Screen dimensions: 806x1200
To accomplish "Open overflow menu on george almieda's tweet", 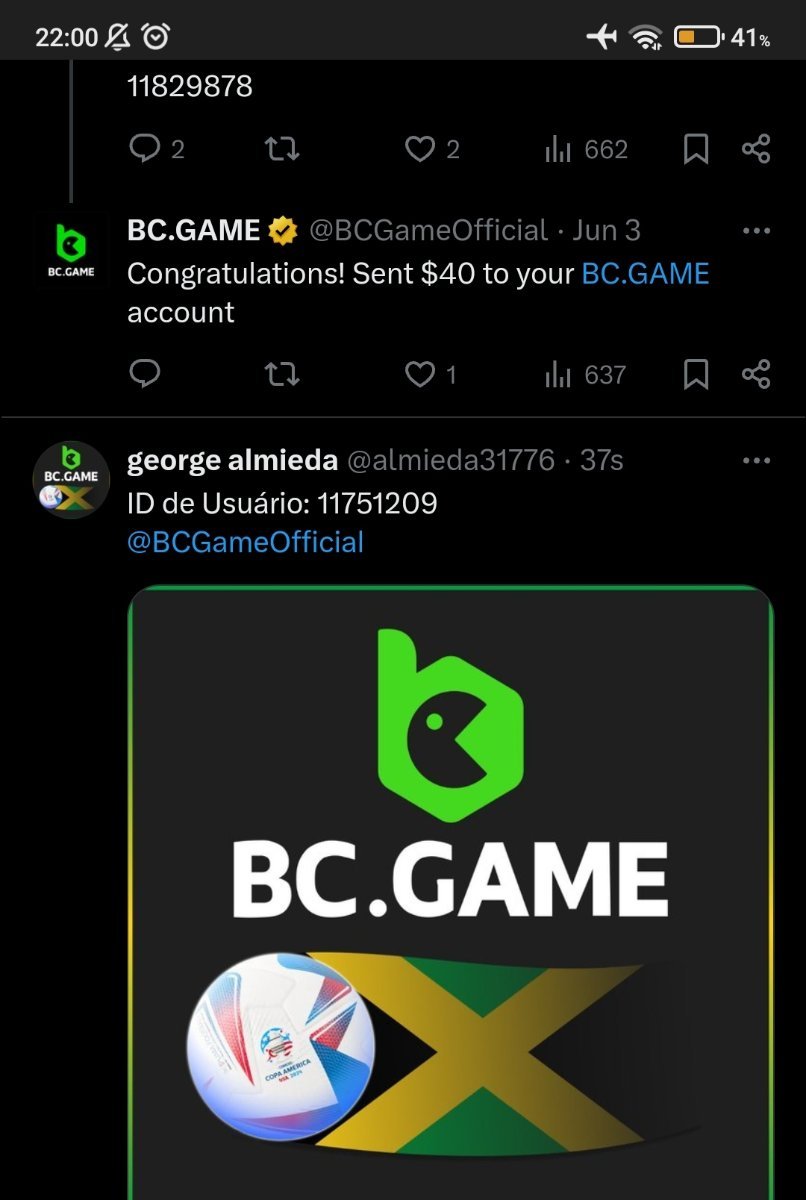I will pos(757,461).
